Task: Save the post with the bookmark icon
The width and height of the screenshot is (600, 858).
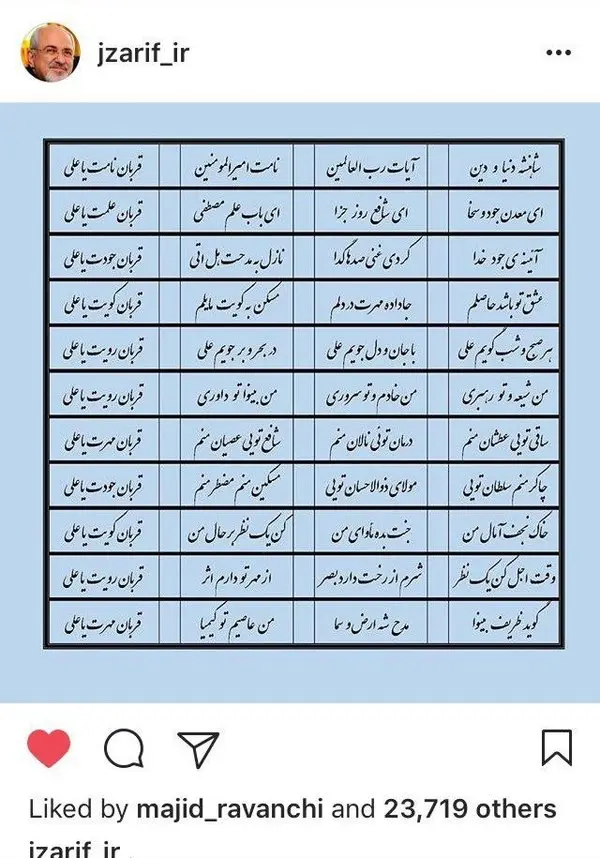Action: pyautogui.click(x=555, y=748)
